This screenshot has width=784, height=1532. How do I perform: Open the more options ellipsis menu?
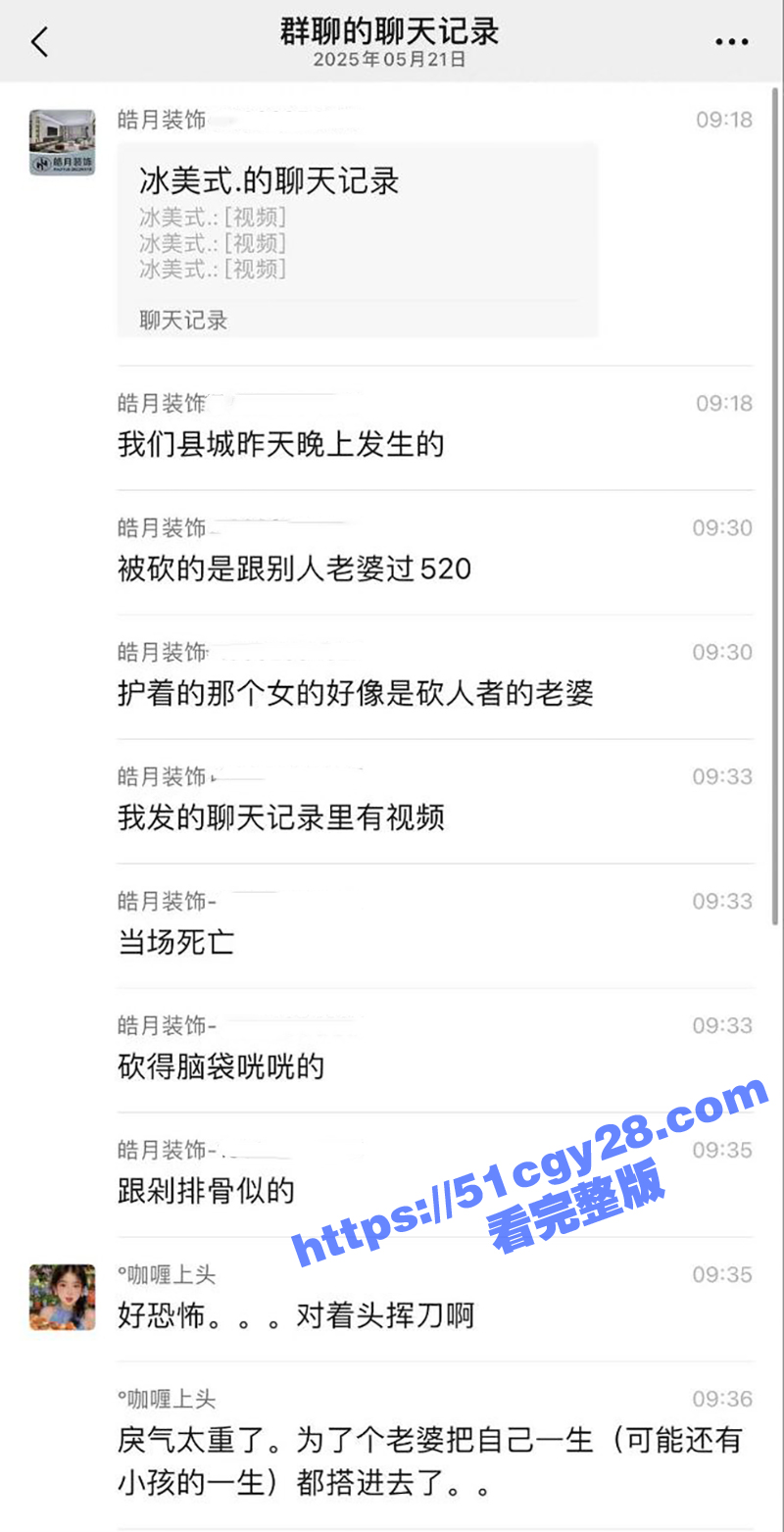tap(730, 41)
